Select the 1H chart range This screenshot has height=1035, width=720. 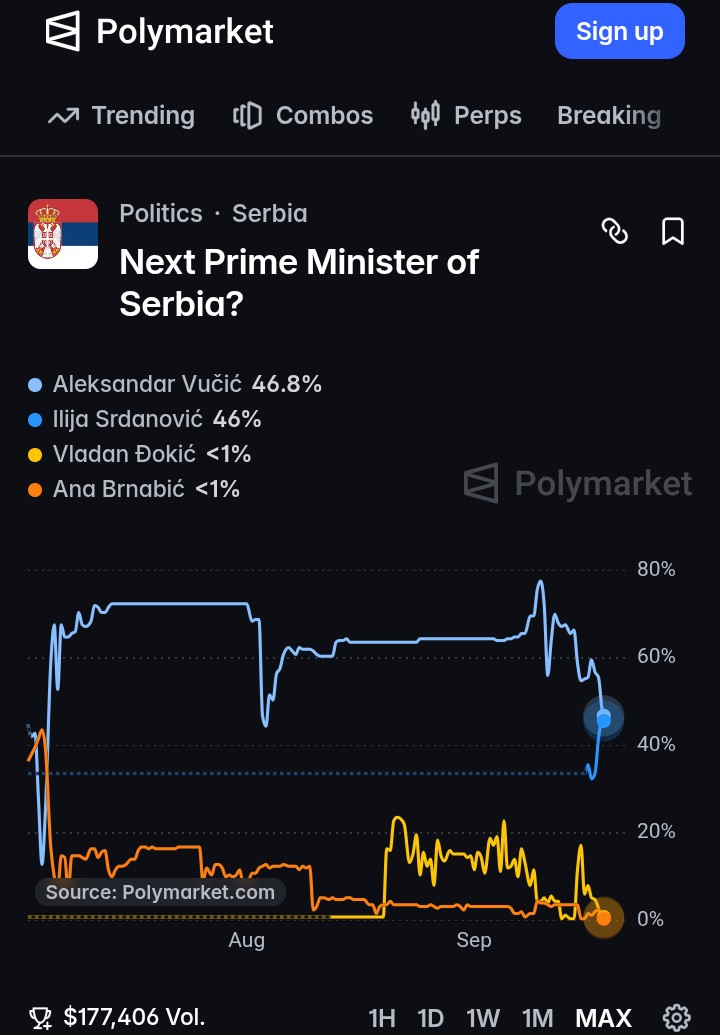tap(381, 1017)
